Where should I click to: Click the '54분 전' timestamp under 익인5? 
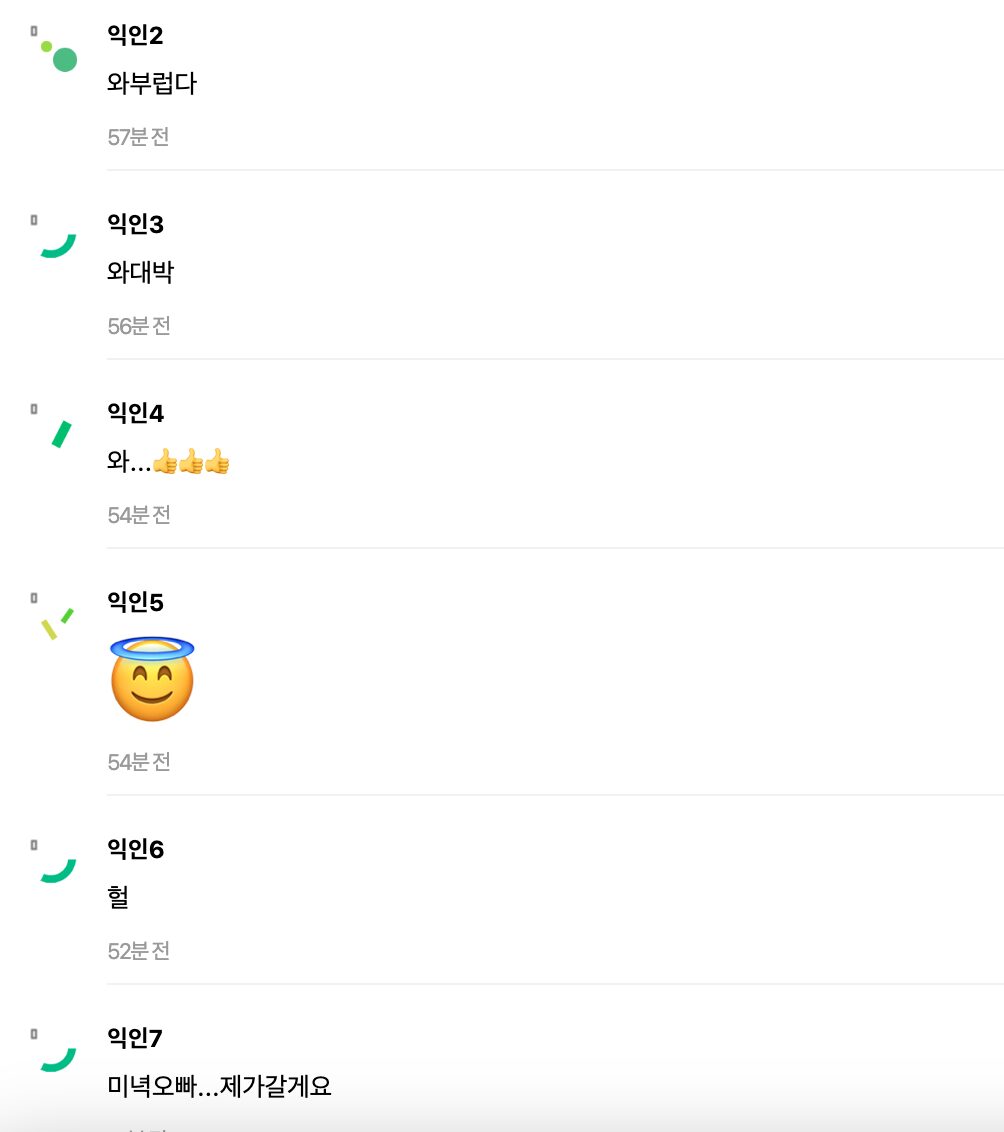coord(139,762)
